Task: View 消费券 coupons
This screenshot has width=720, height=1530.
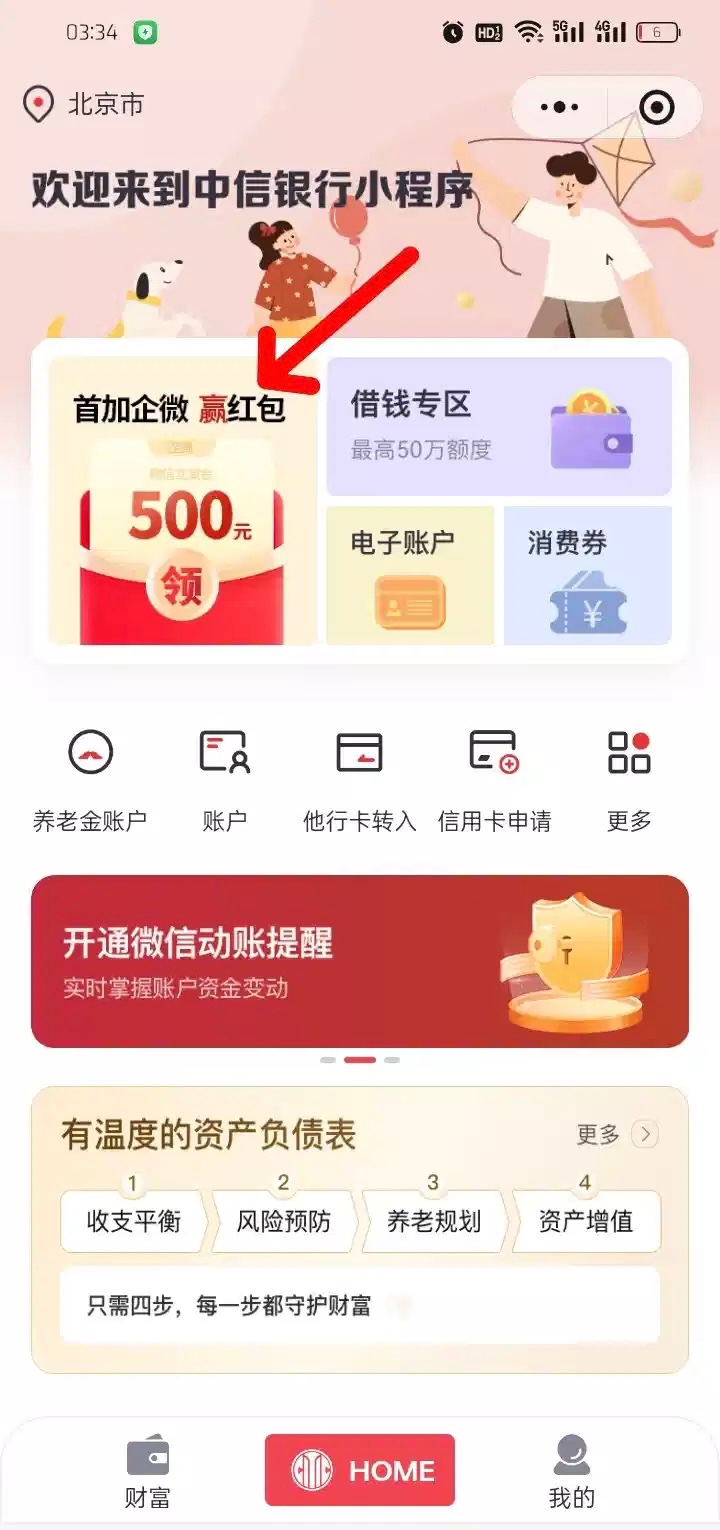Action: tap(587, 575)
